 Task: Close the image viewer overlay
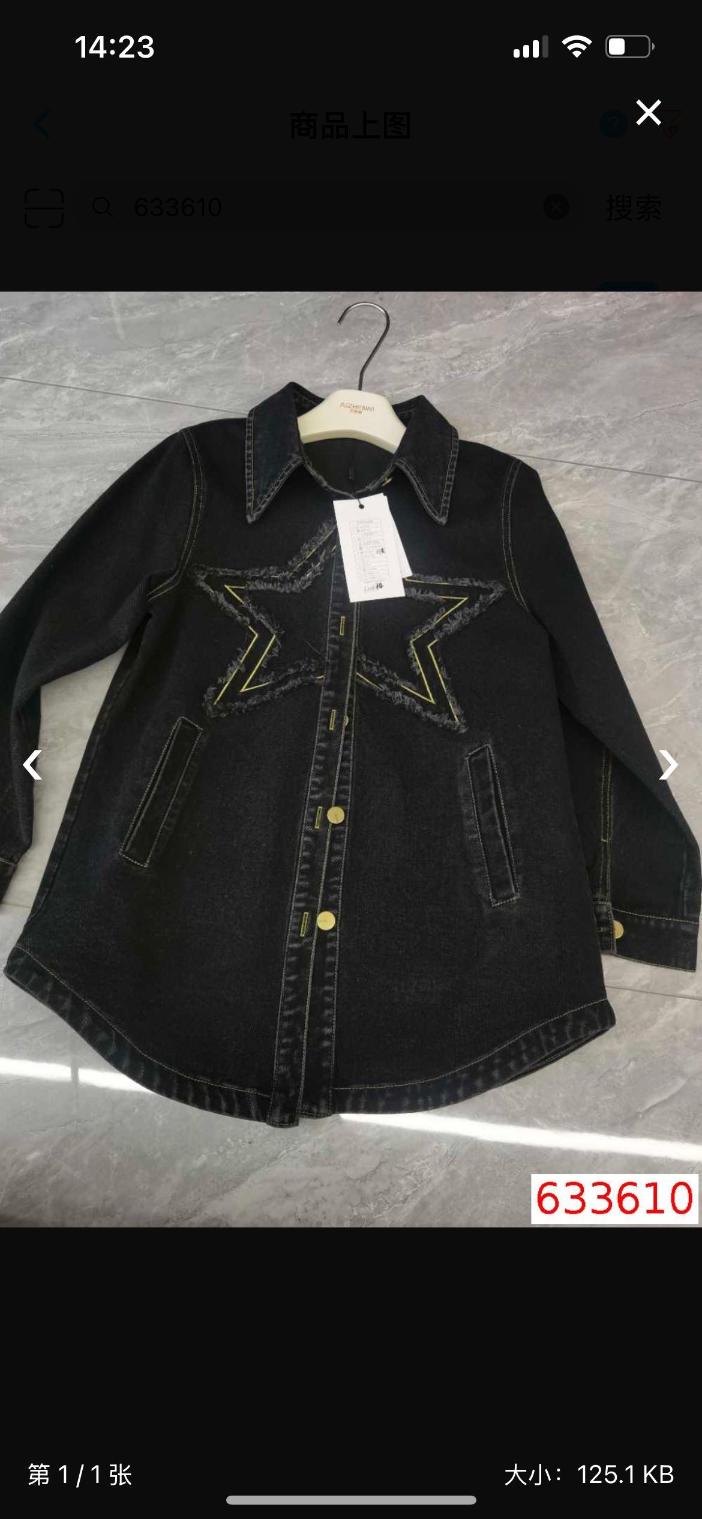(648, 113)
